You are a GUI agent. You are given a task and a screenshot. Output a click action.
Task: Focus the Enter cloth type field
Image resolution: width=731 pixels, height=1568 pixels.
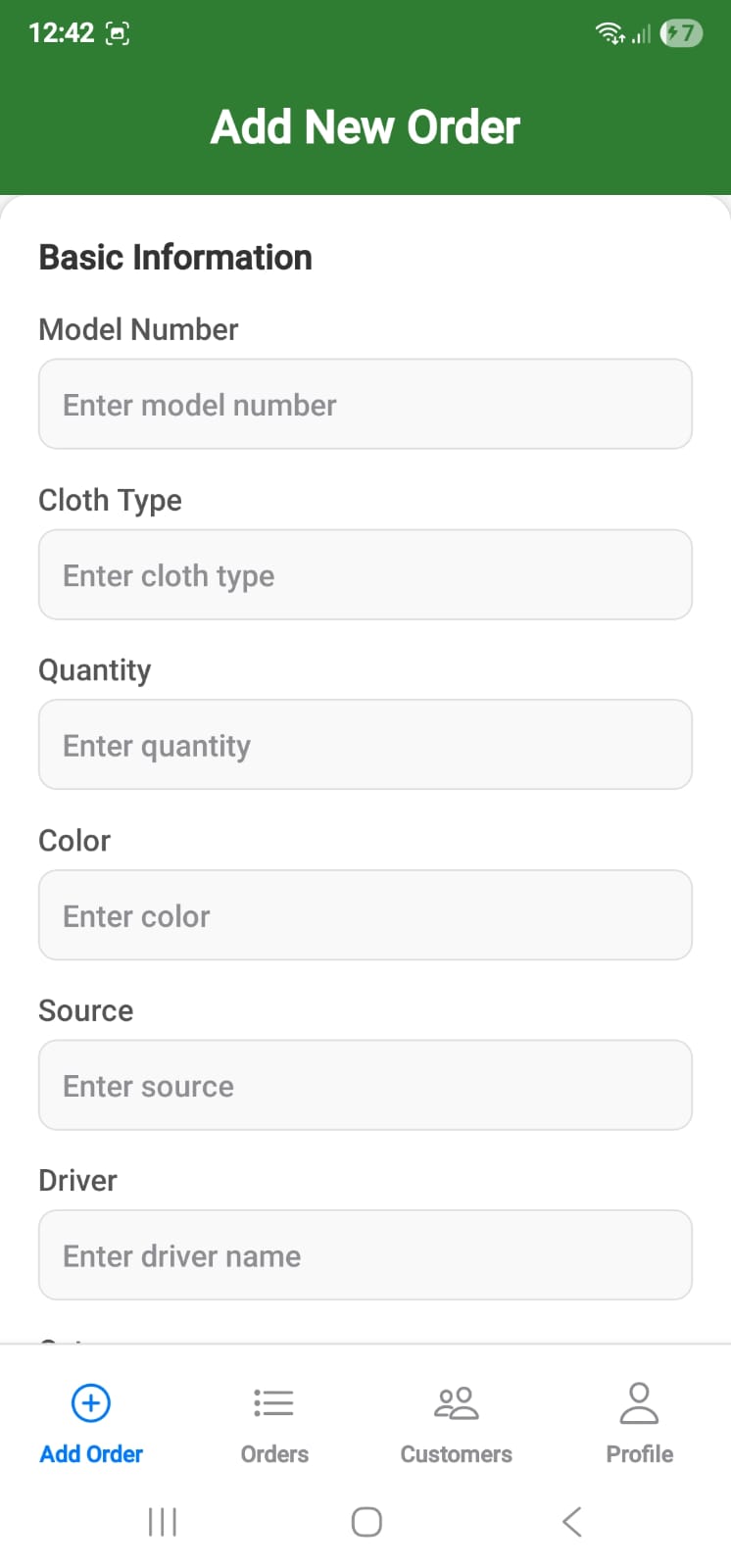365,574
